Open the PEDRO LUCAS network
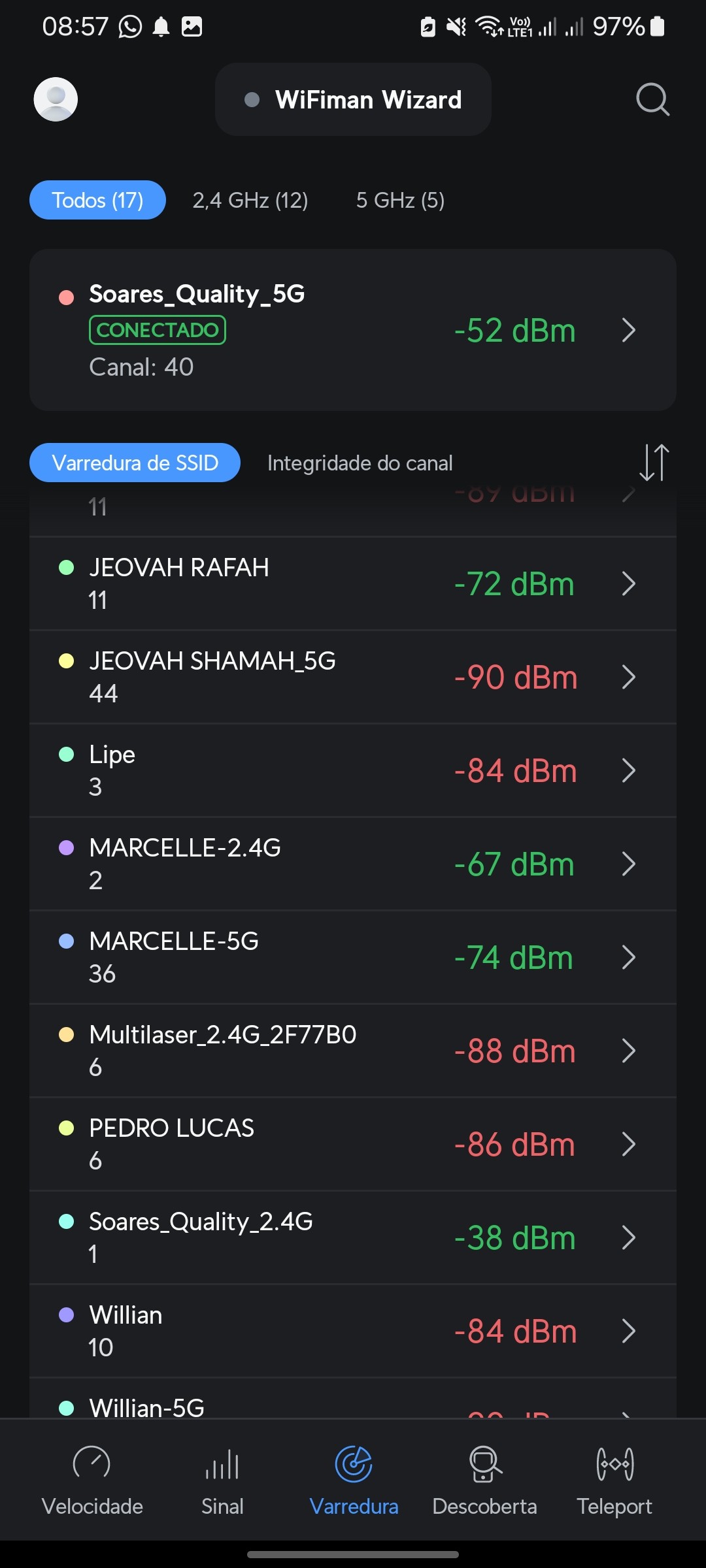The height and width of the screenshot is (1568, 706). click(353, 1144)
